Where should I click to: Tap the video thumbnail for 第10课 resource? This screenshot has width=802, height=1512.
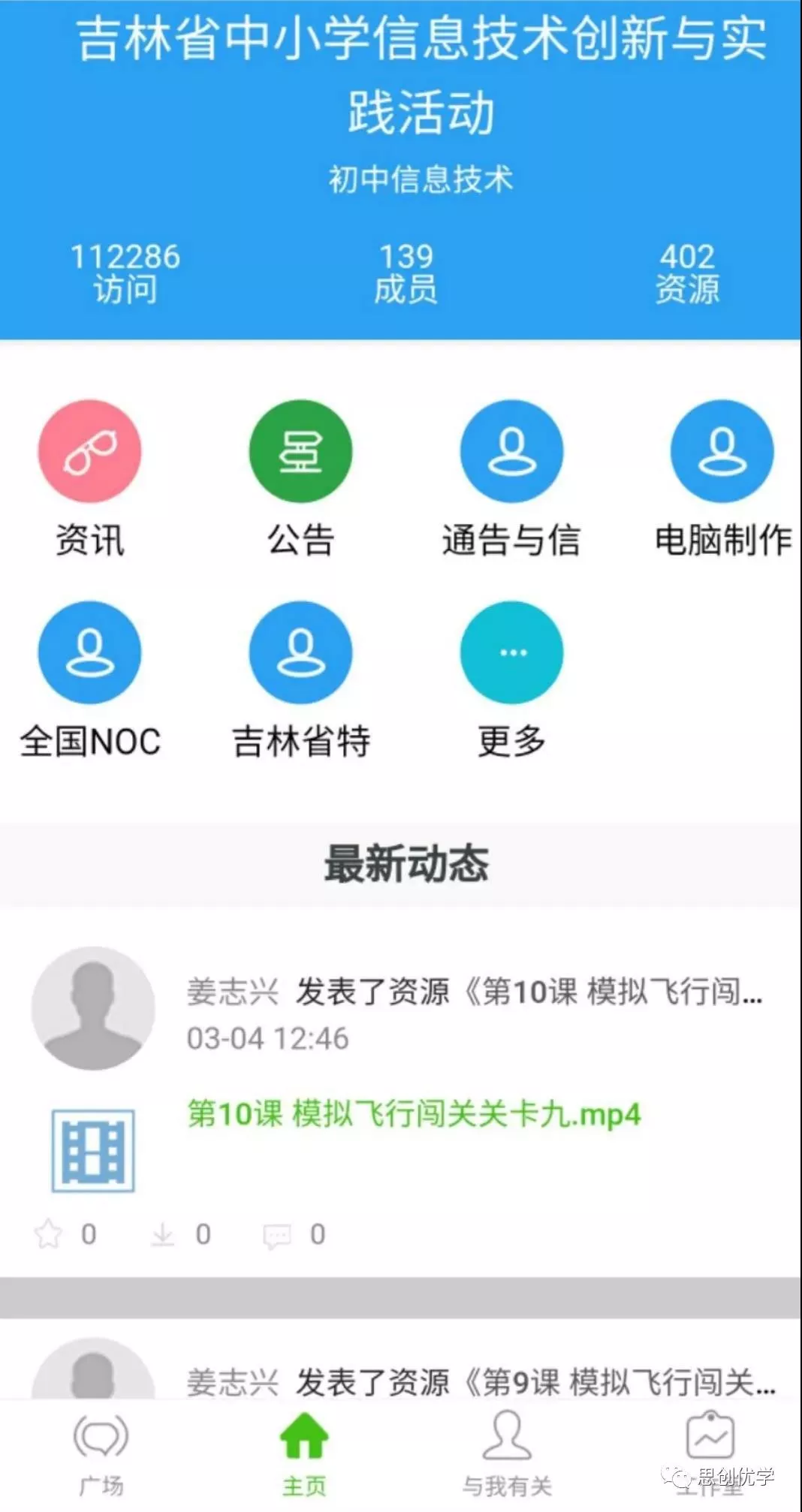click(93, 1150)
